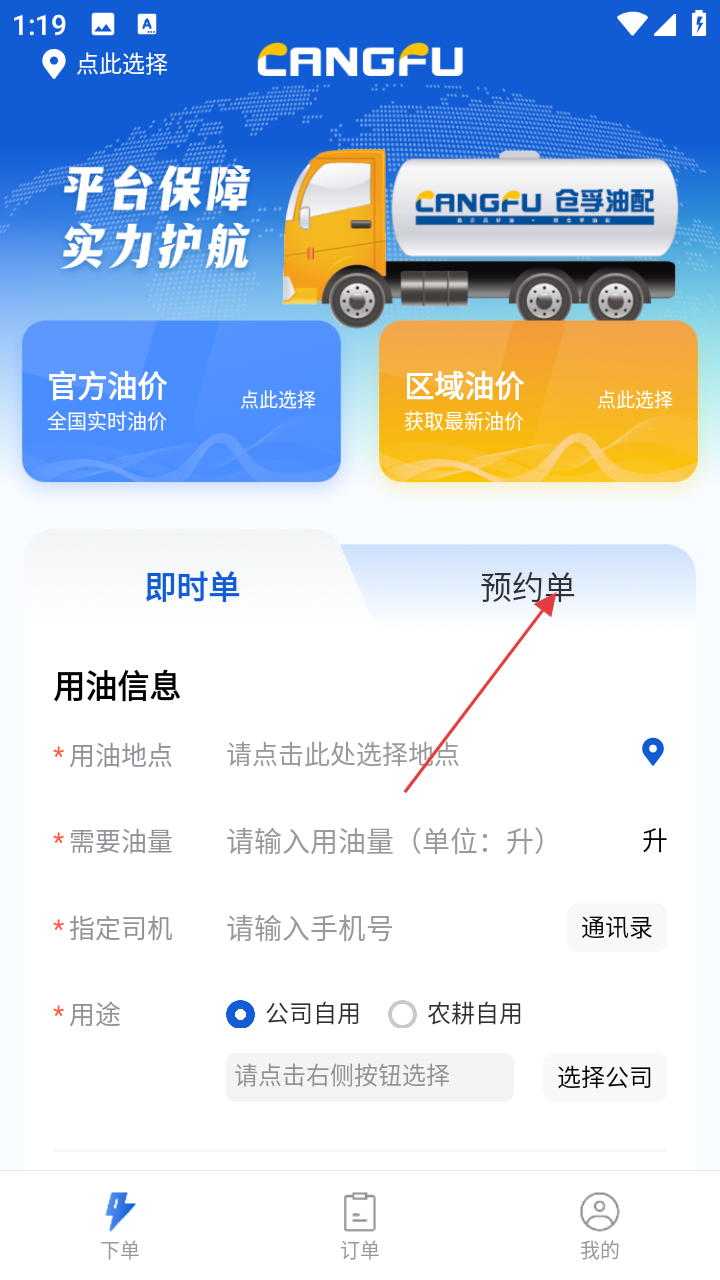Open the 我的 profile tab

coord(600,1225)
